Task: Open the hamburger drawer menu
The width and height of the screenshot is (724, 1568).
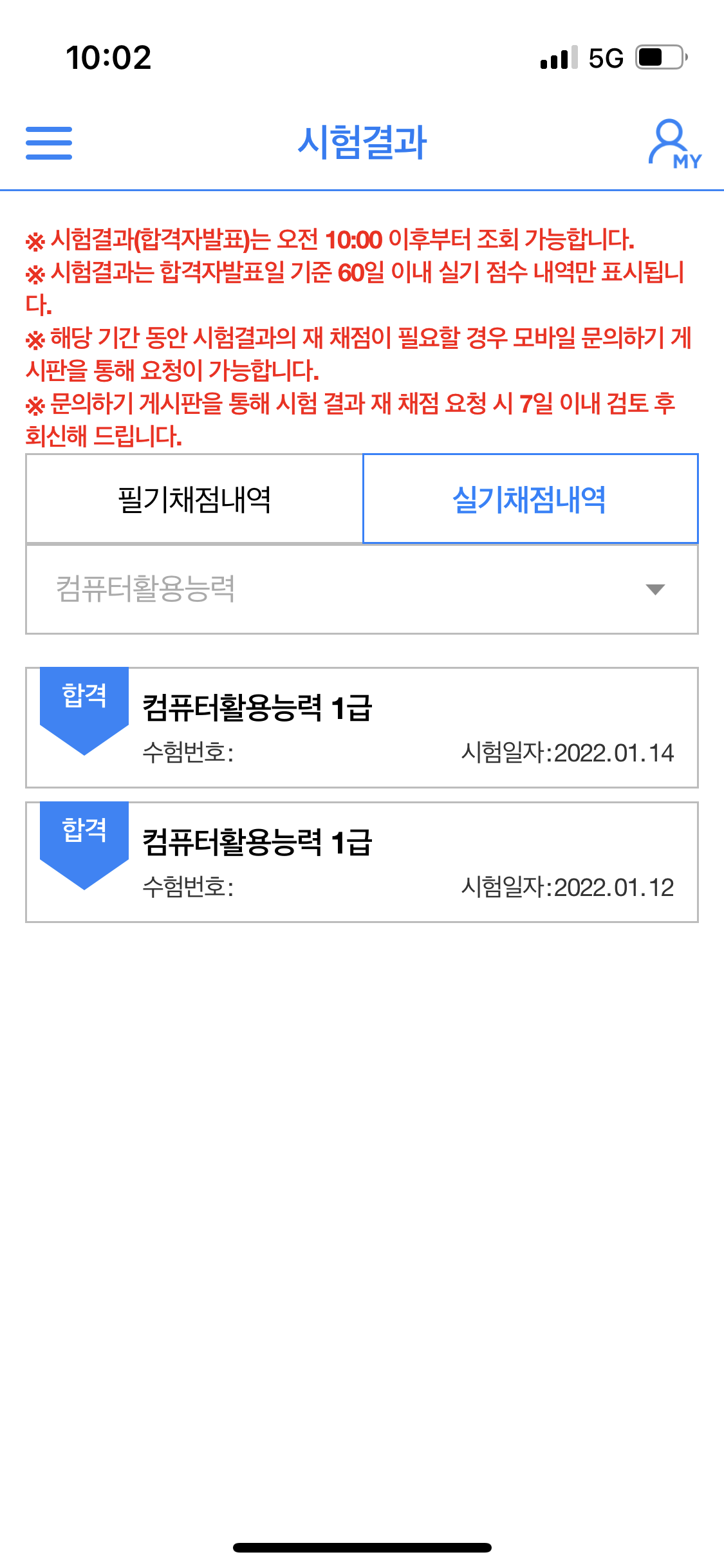Action: (x=49, y=142)
